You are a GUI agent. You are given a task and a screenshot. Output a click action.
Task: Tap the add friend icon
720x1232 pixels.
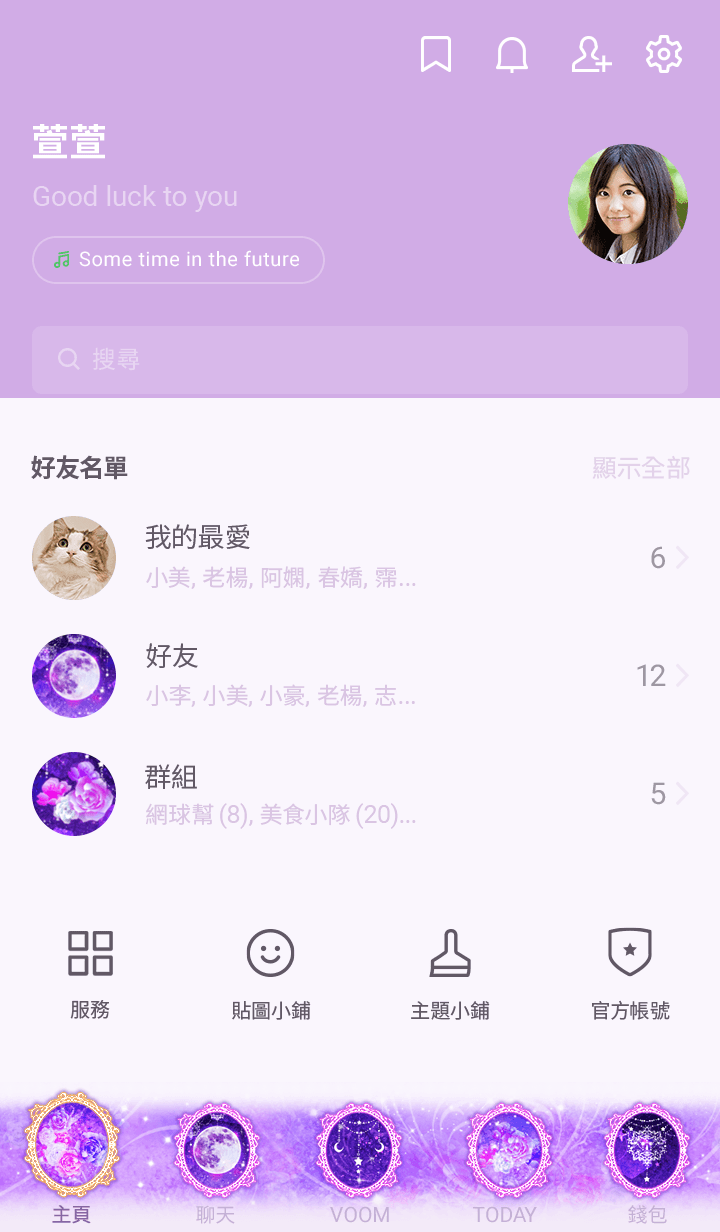pyautogui.click(x=590, y=55)
